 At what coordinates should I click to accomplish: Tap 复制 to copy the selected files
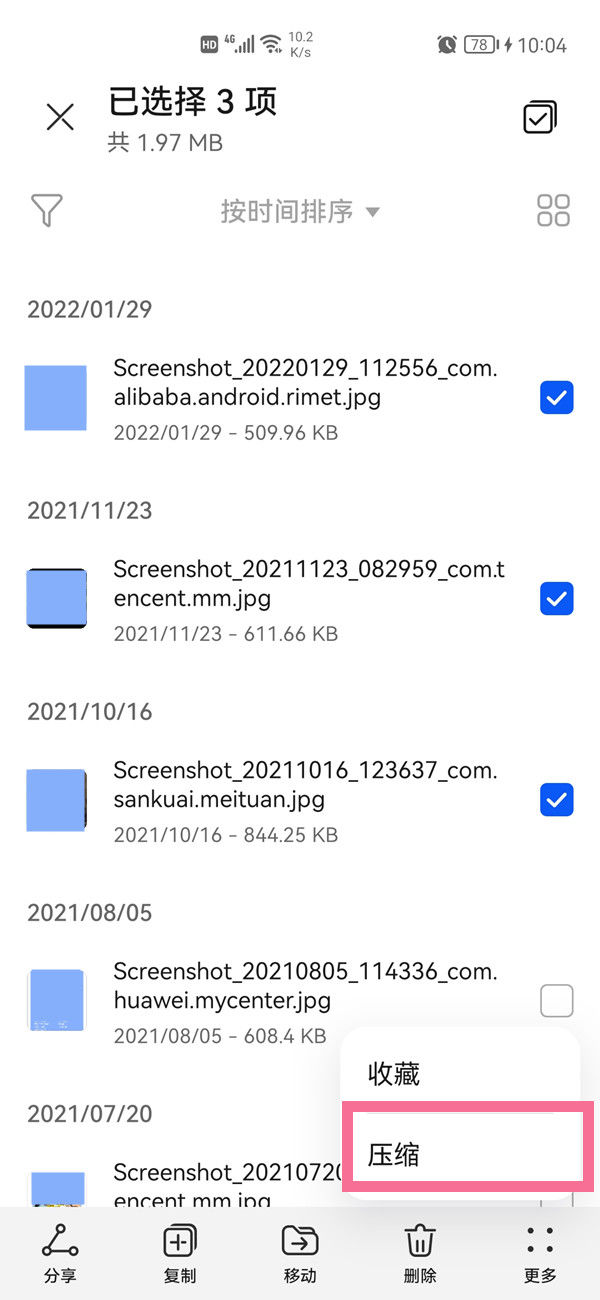(180, 1253)
